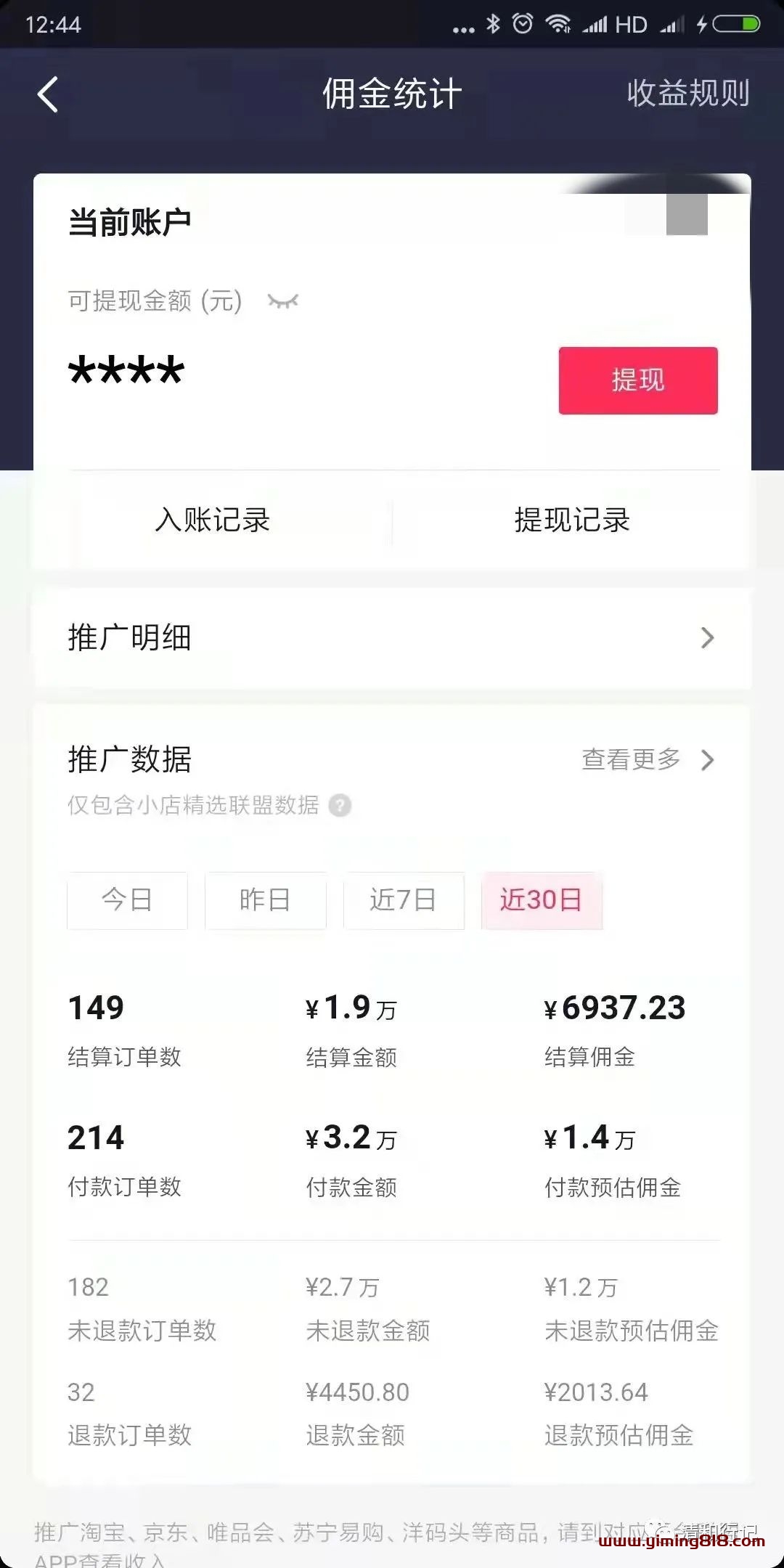
Task: Switch to the 近7日 filter
Action: (404, 900)
